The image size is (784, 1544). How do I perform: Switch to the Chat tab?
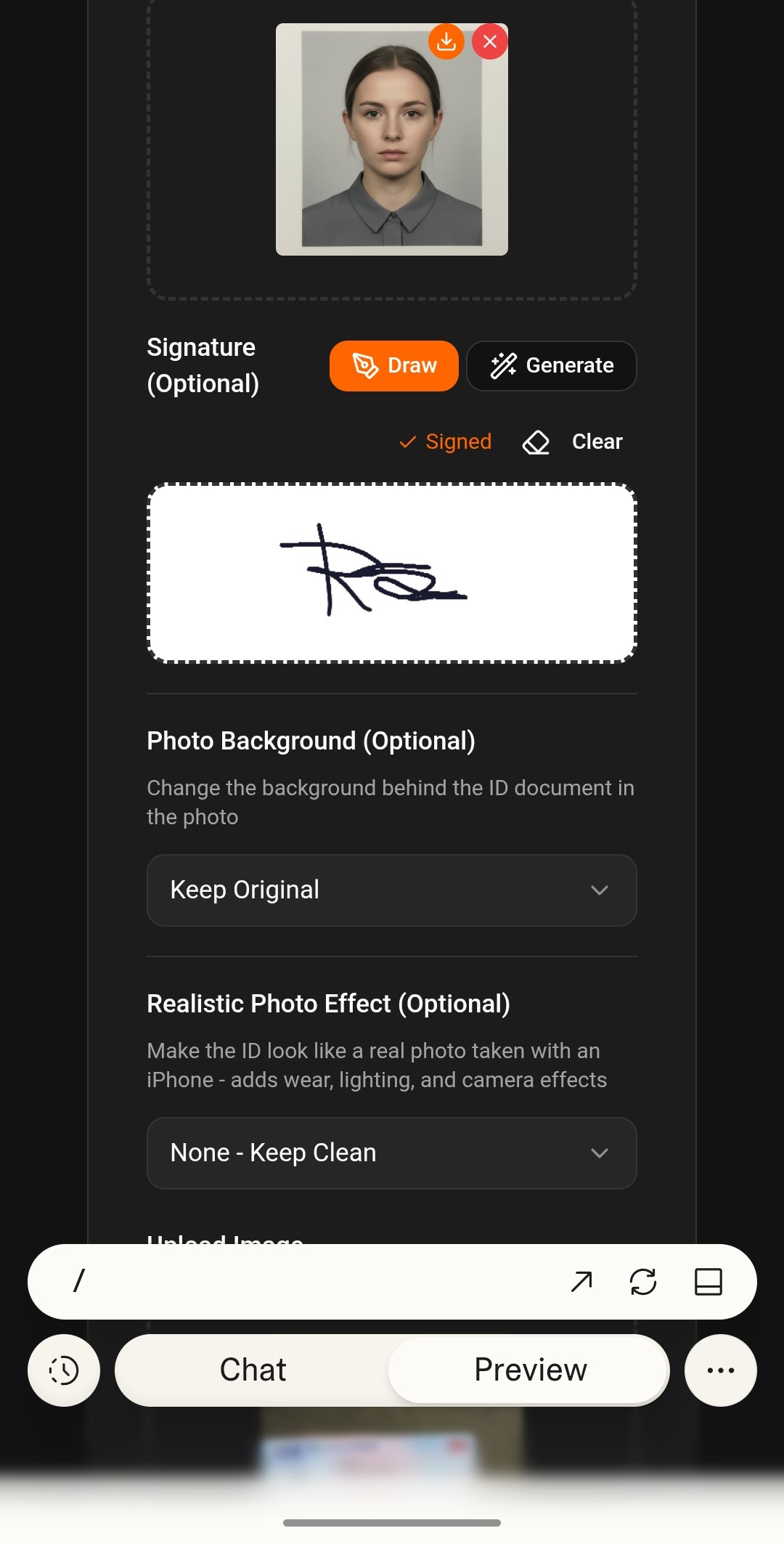pyautogui.click(x=253, y=1370)
